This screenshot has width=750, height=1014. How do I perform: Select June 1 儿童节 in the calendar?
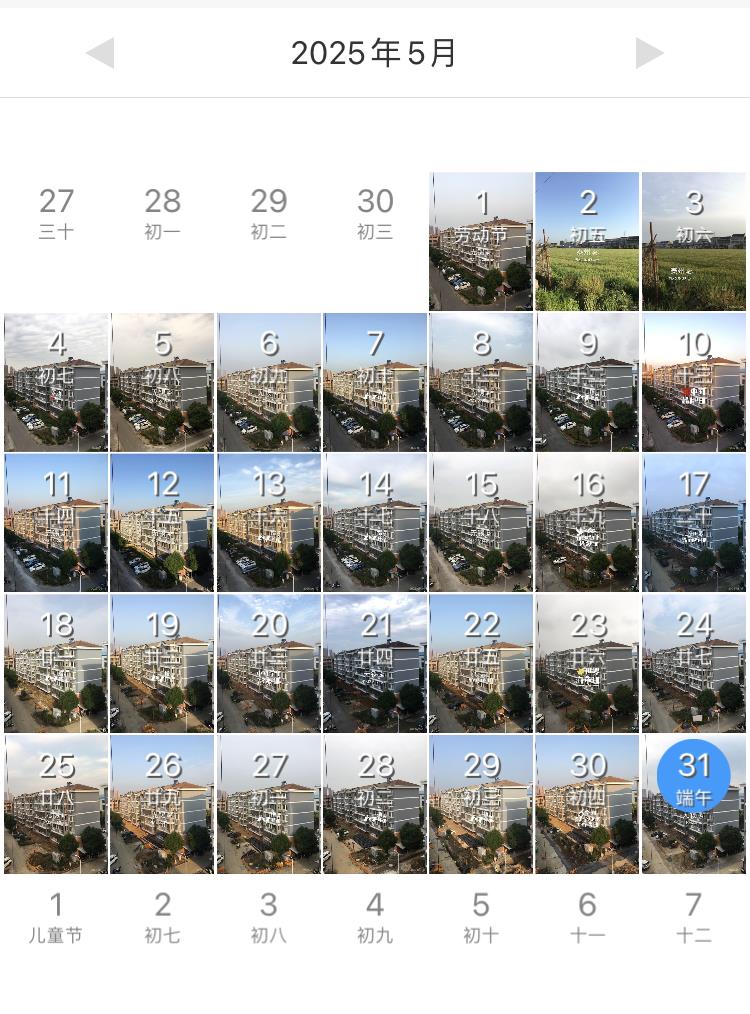[x=56, y=917]
